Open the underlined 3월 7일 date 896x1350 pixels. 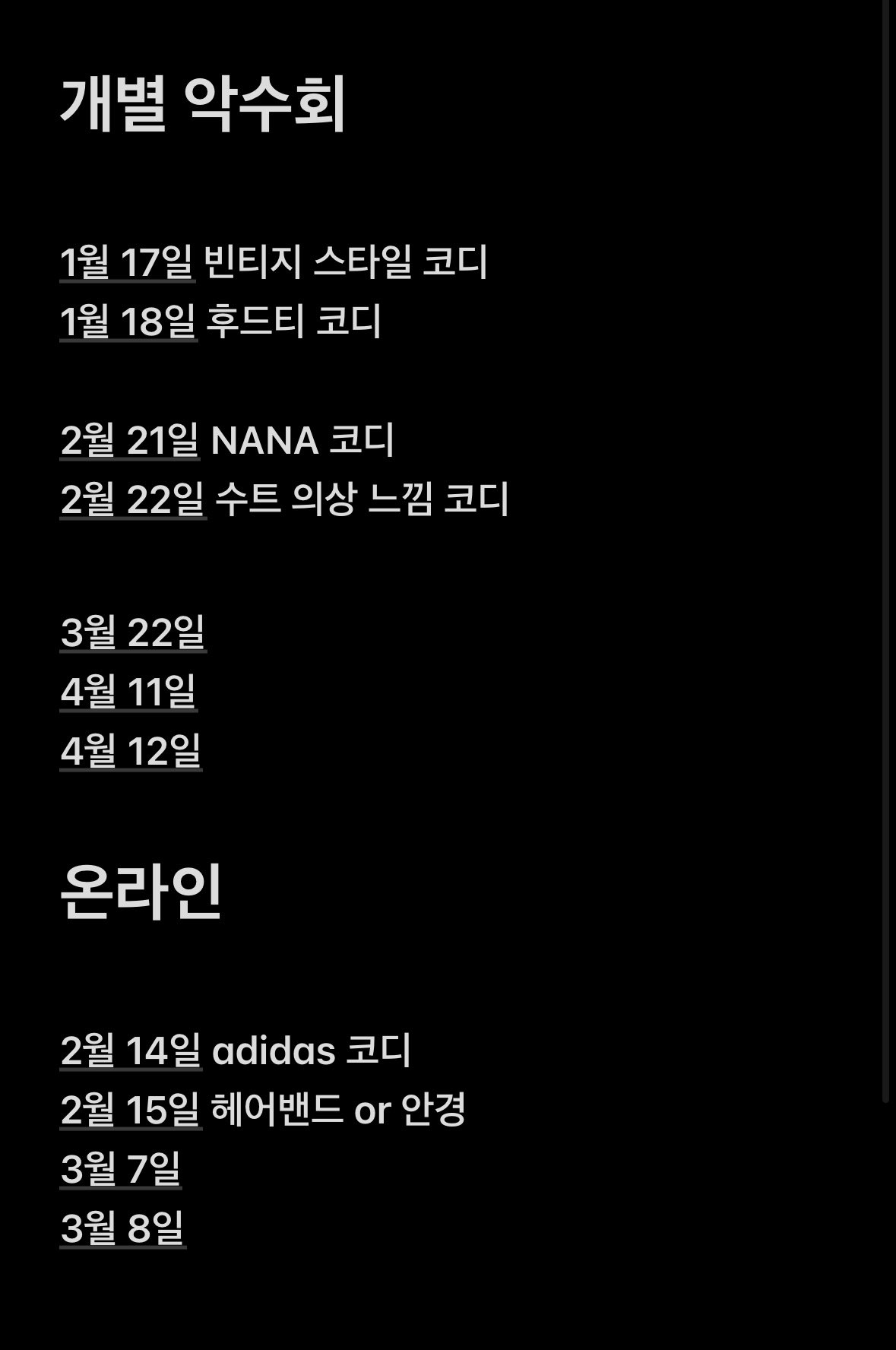[x=120, y=1169]
